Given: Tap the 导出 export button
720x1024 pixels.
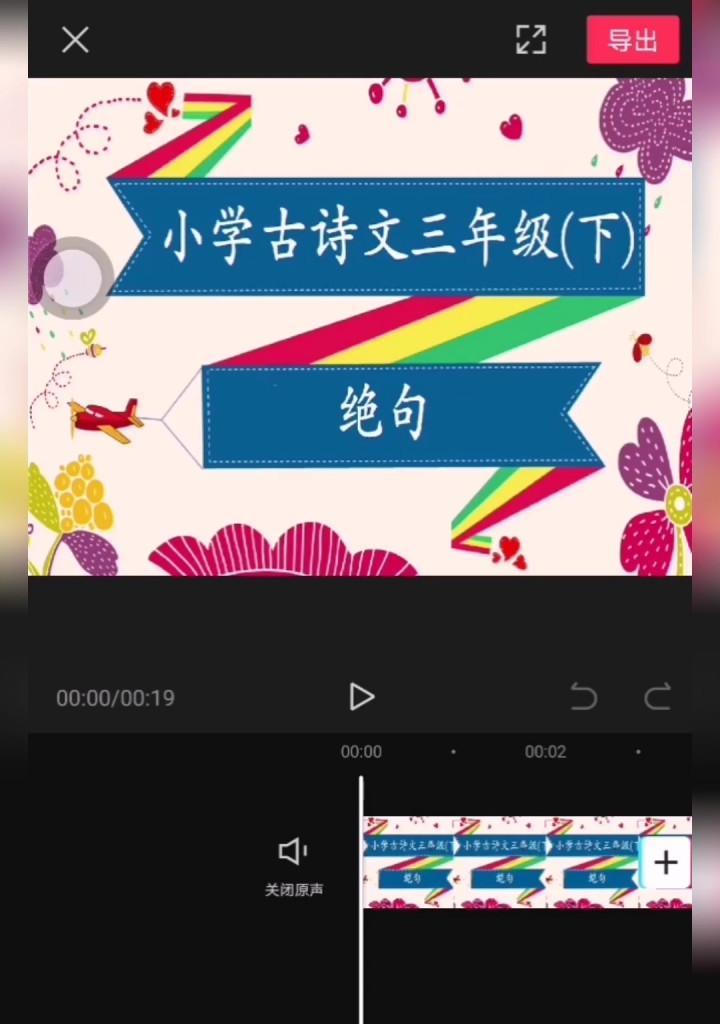Looking at the screenshot, I should point(632,41).
